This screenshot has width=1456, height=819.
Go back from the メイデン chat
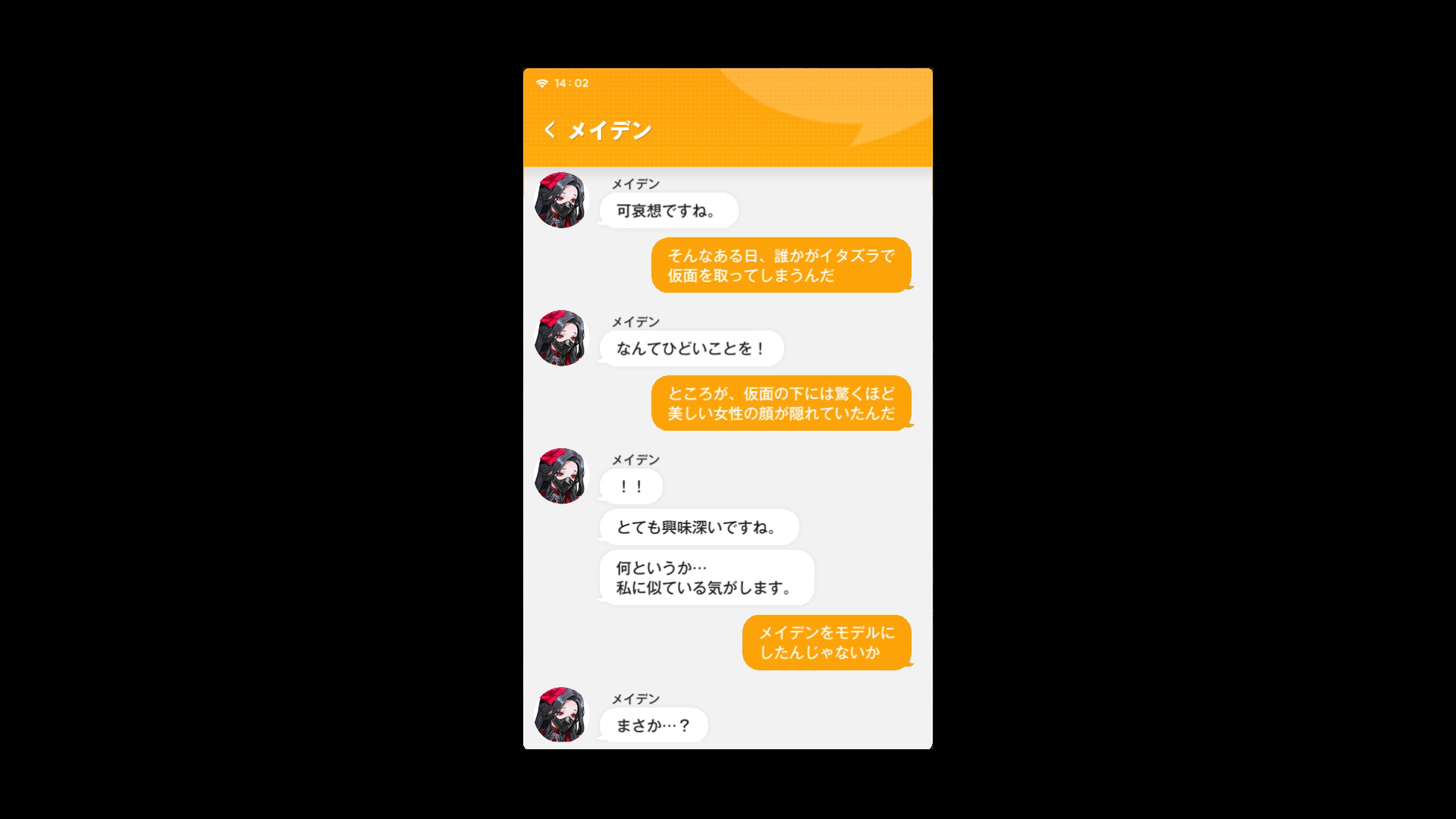[x=550, y=130]
